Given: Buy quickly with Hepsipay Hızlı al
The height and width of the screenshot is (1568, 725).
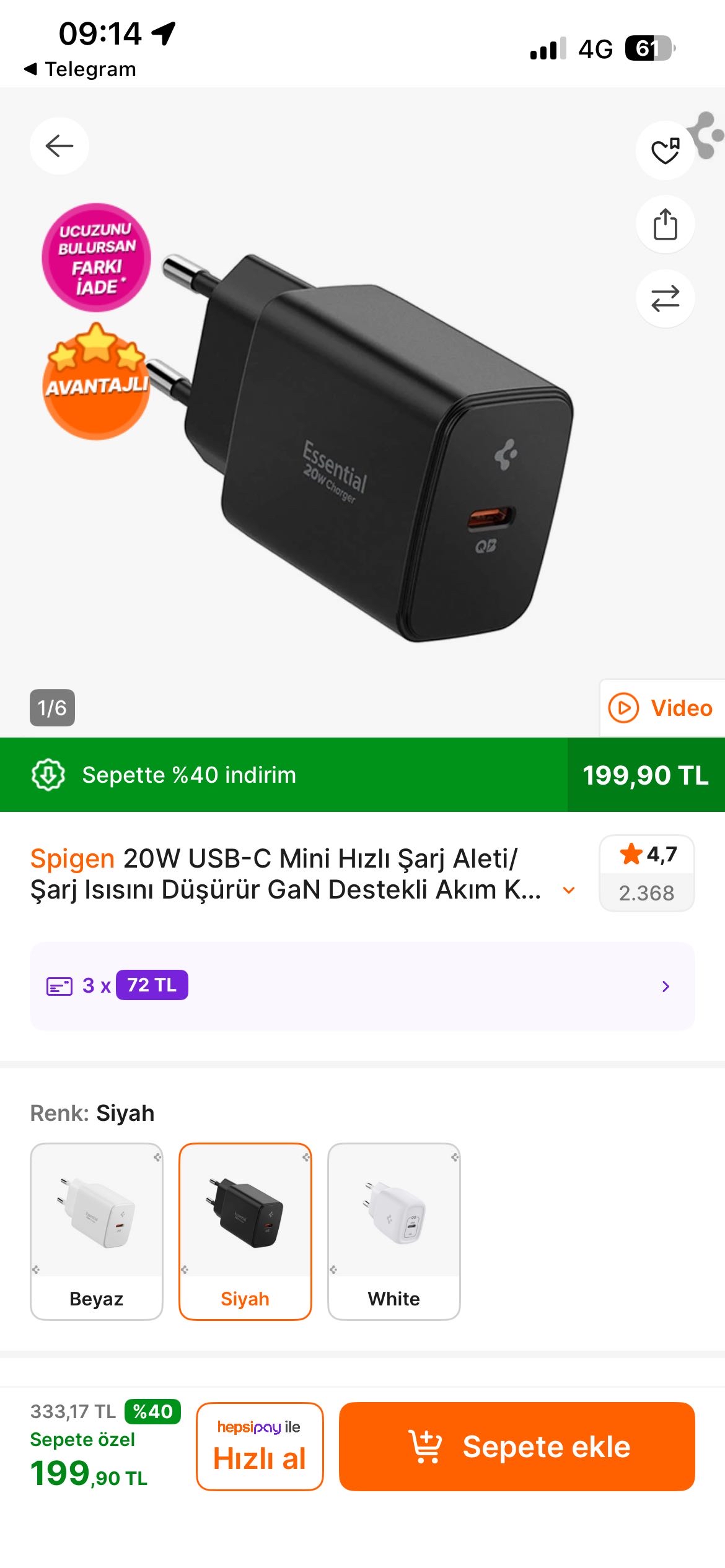Looking at the screenshot, I should (260, 1446).
